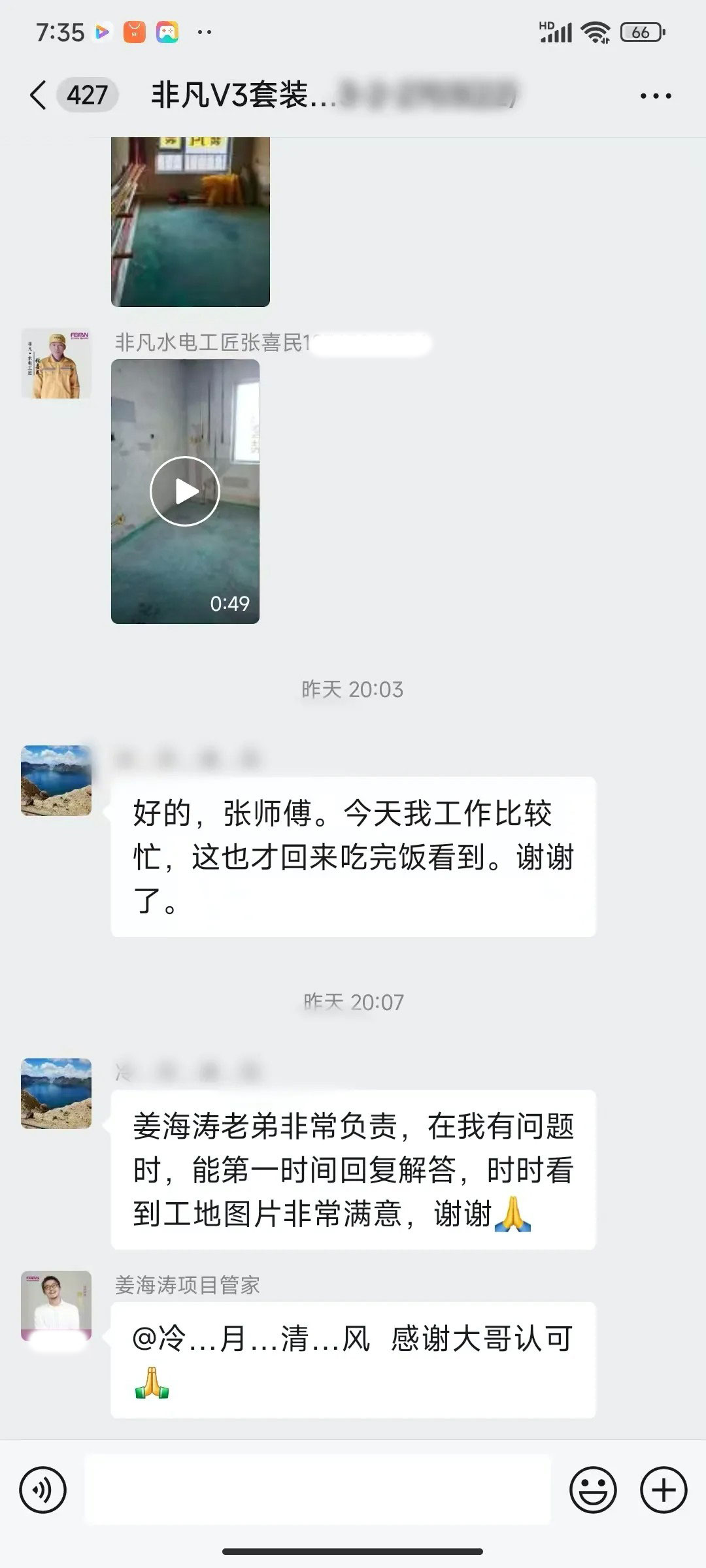This screenshot has width=706, height=1568.
Task: Tap 张喜民's yellow-uniform avatar
Action: point(57,365)
